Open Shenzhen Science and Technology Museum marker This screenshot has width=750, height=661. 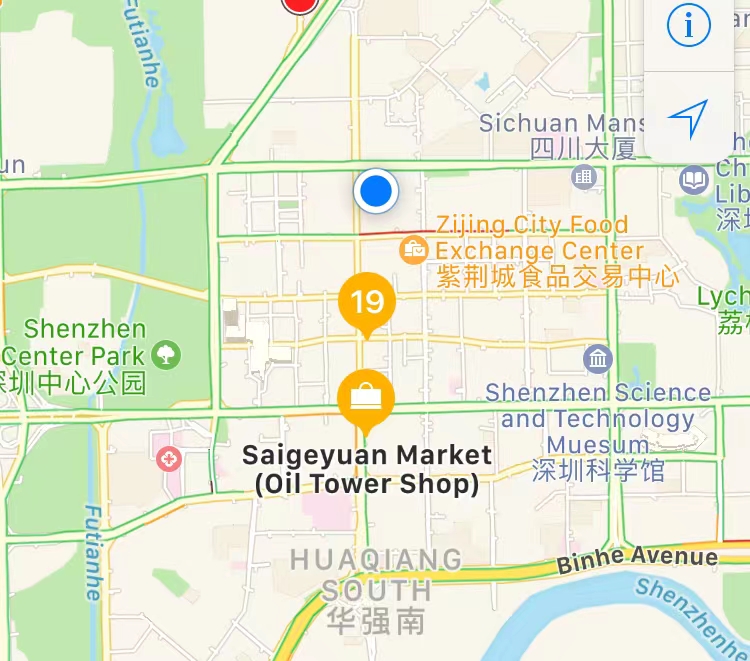[598, 357]
